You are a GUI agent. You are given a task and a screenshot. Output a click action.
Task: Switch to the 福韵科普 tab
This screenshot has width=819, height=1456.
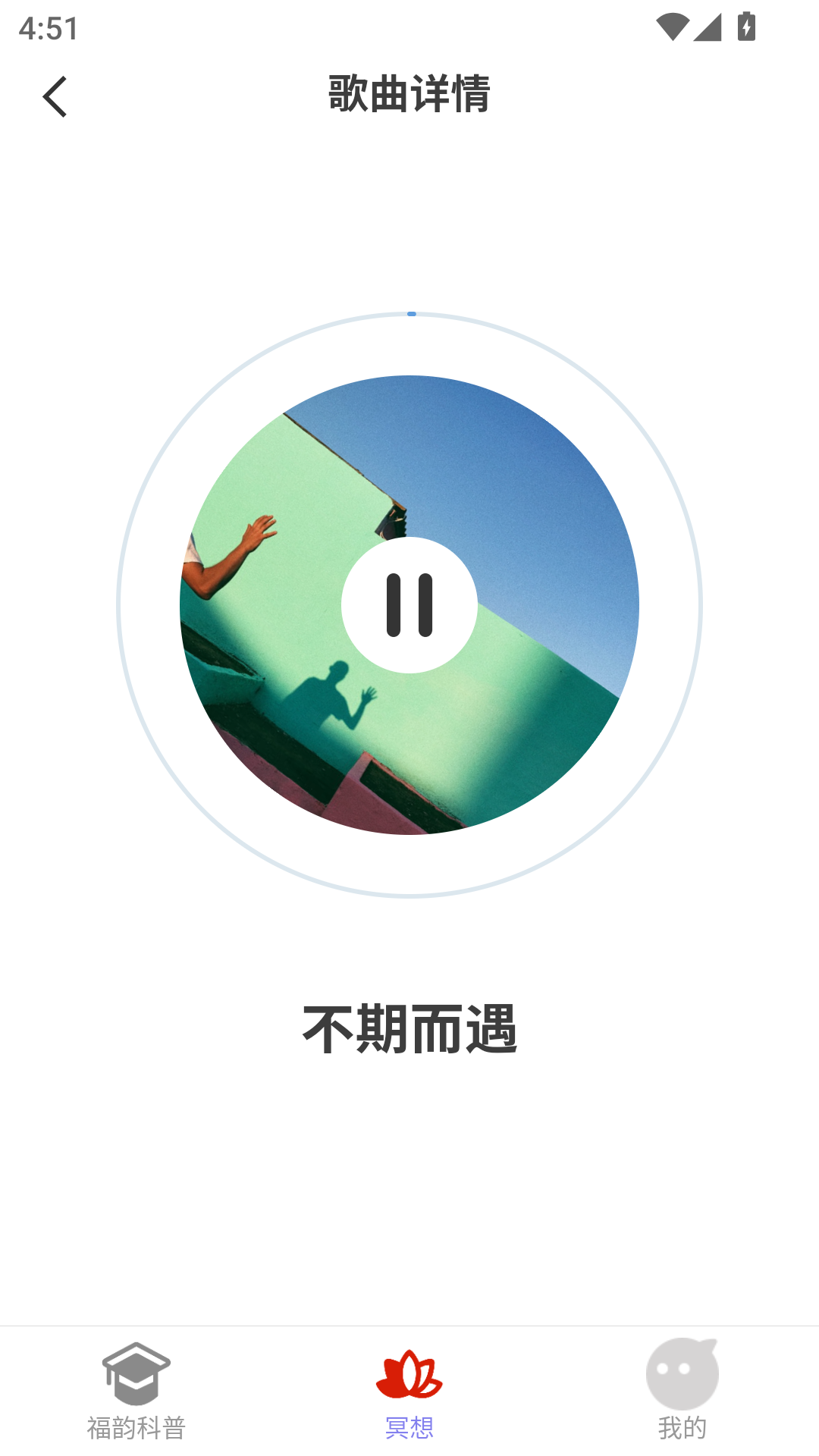coord(136,1392)
